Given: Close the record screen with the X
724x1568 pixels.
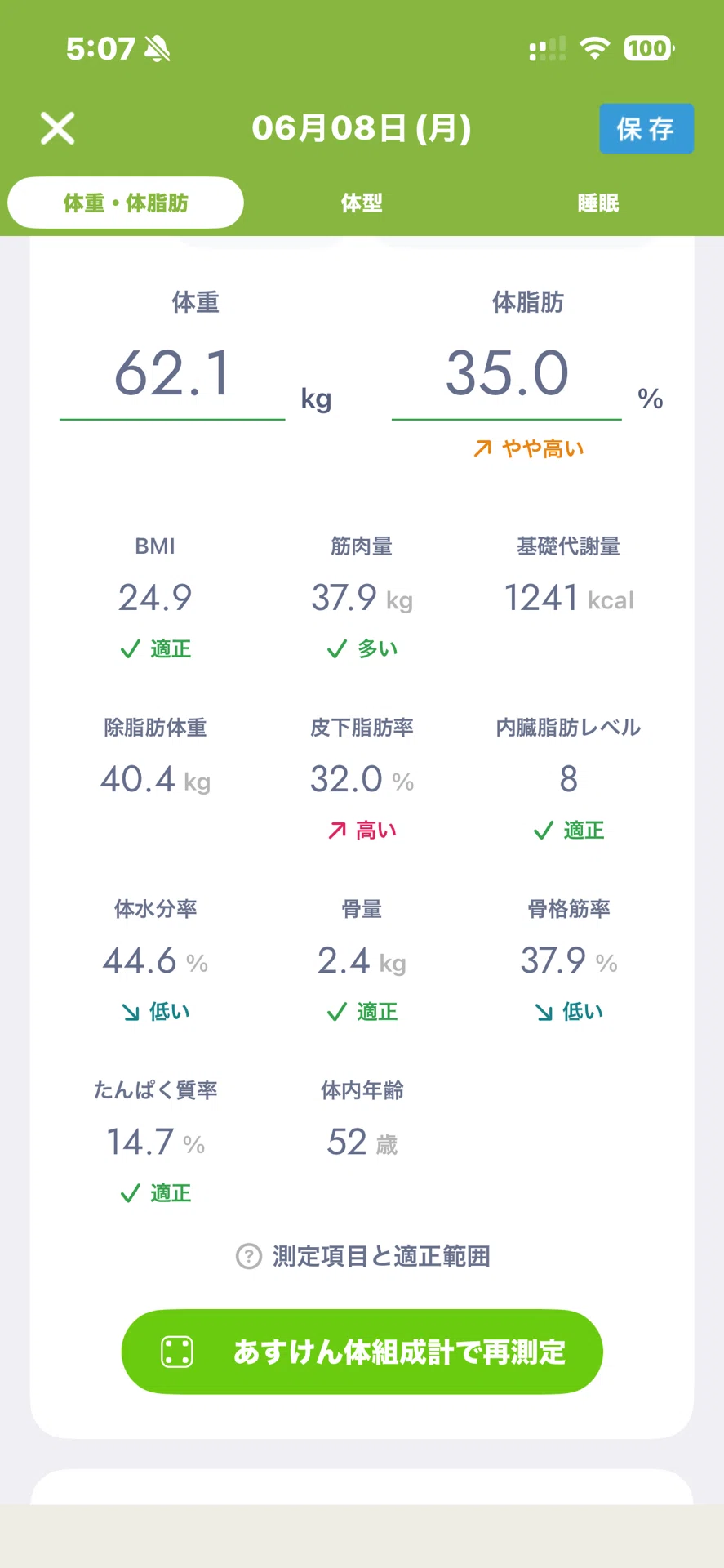Looking at the screenshot, I should click(x=57, y=128).
